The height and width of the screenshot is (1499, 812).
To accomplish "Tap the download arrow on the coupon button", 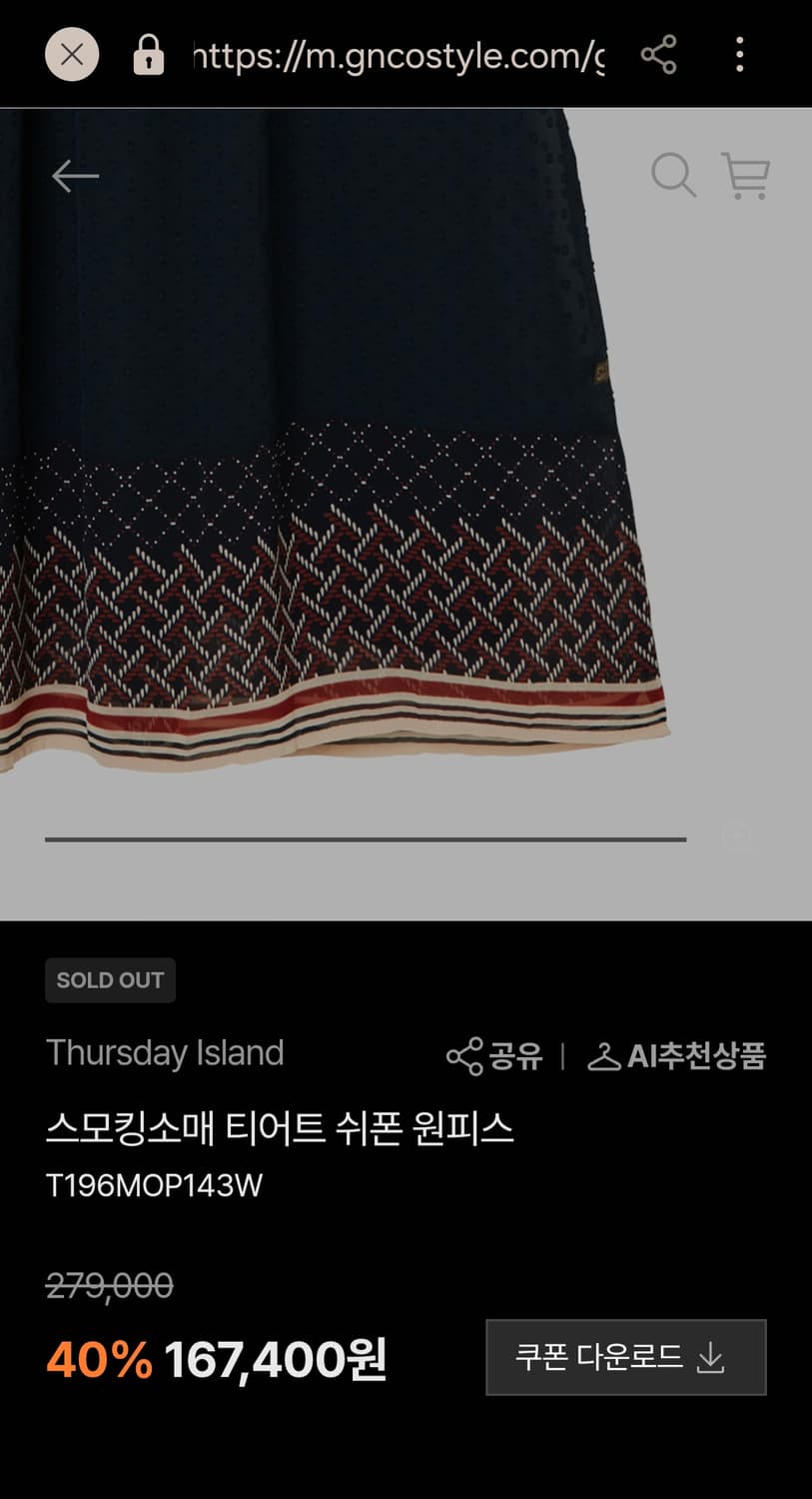I will [x=712, y=1357].
